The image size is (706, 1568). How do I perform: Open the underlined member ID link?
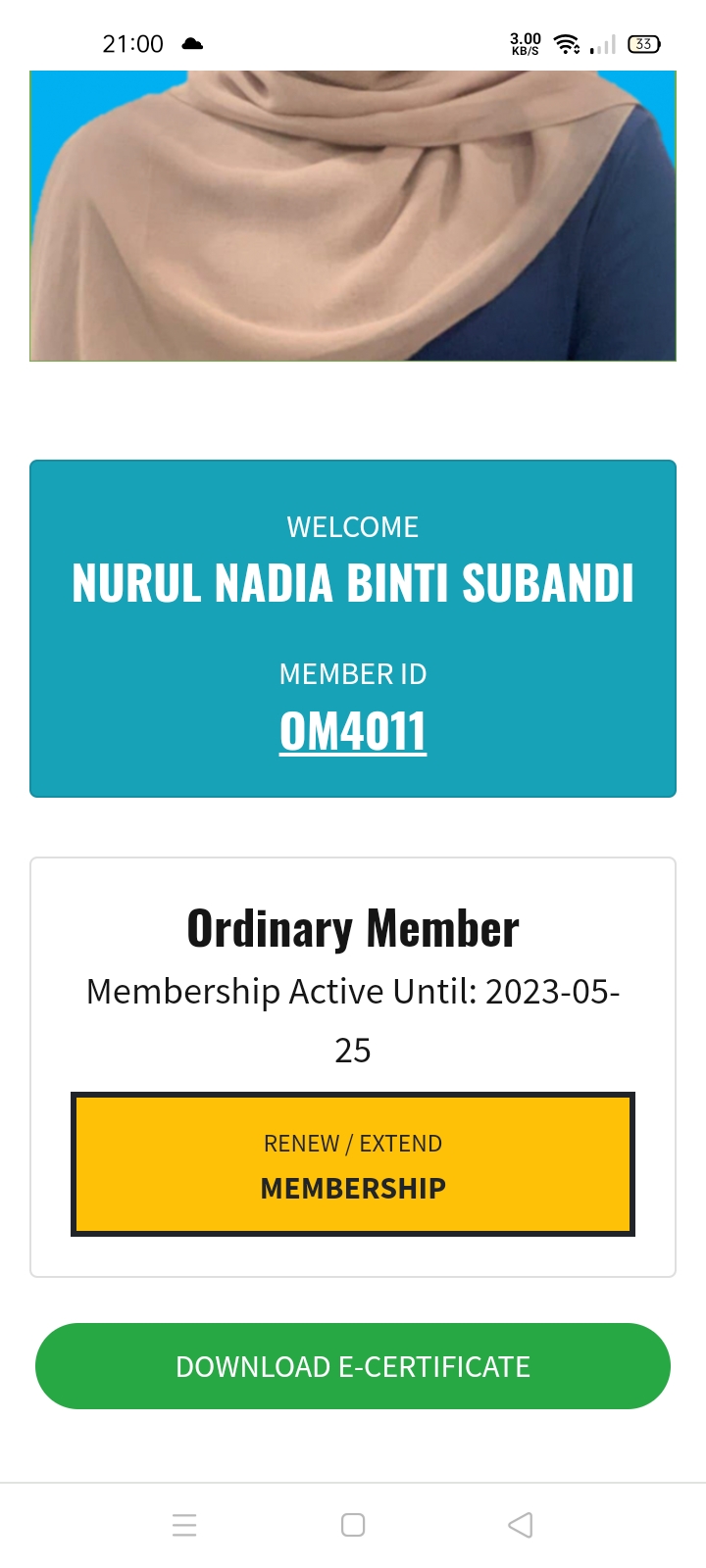point(353,731)
